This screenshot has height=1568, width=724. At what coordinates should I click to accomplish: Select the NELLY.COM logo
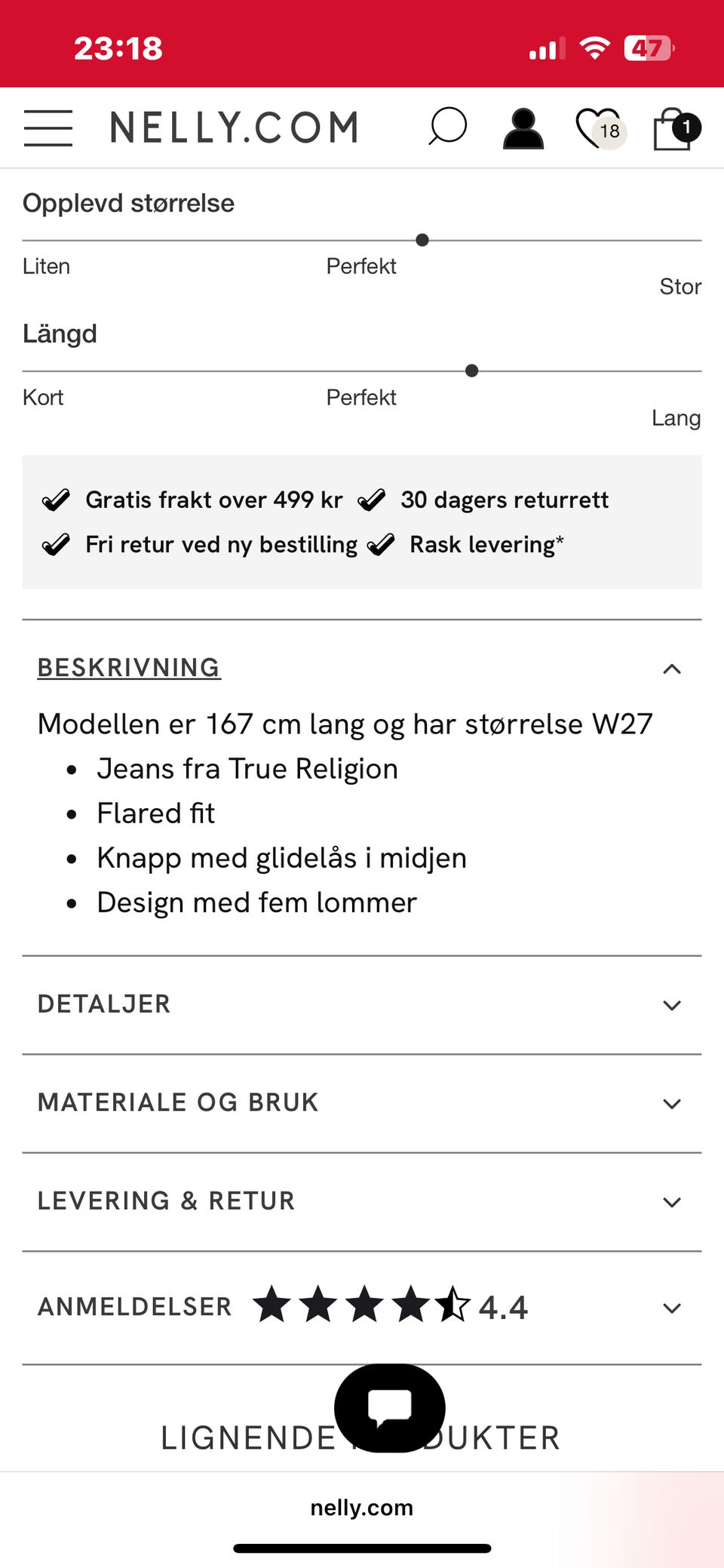coord(234,126)
